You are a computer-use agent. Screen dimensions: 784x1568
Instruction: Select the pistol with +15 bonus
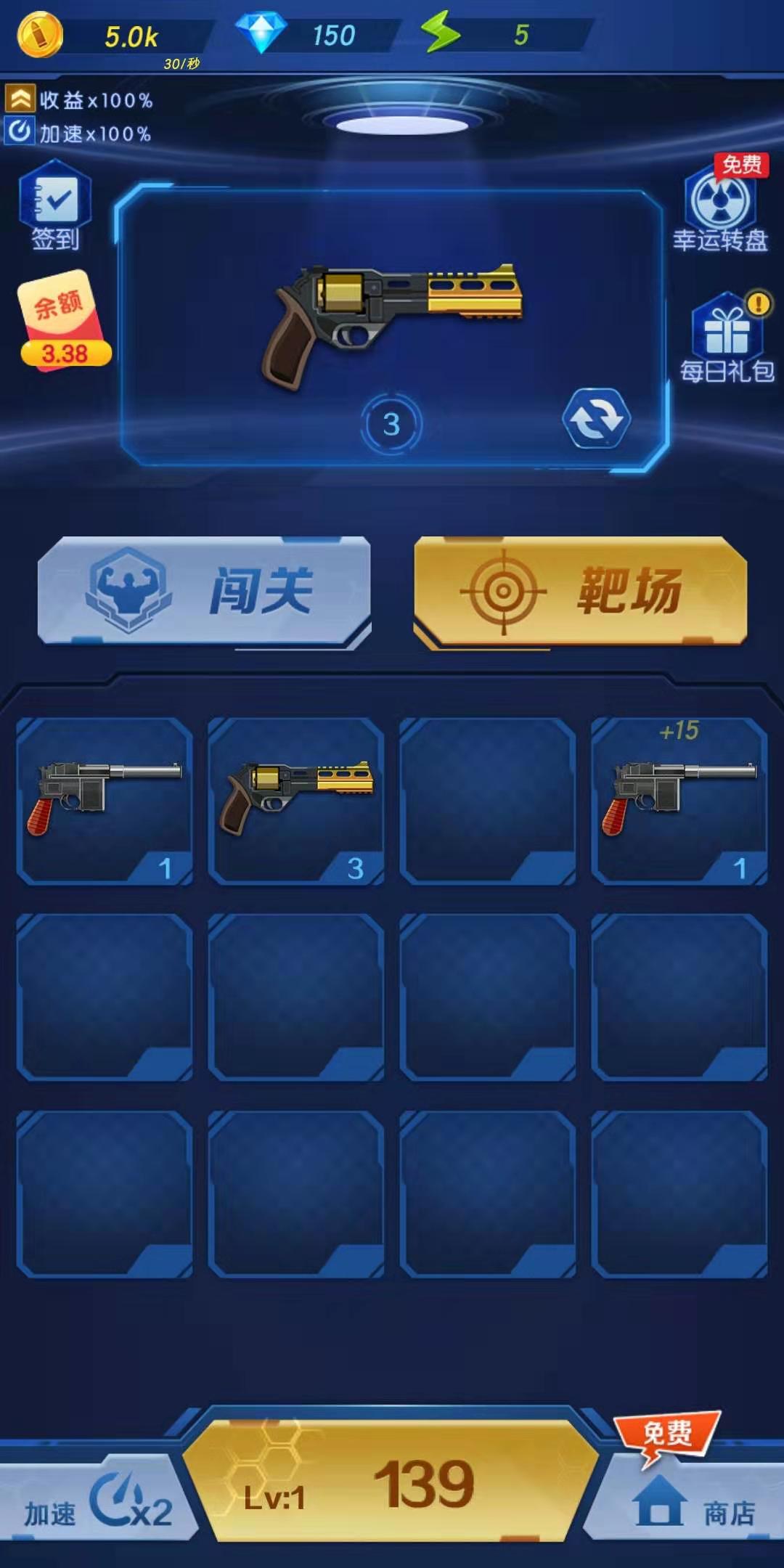click(679, 801)
